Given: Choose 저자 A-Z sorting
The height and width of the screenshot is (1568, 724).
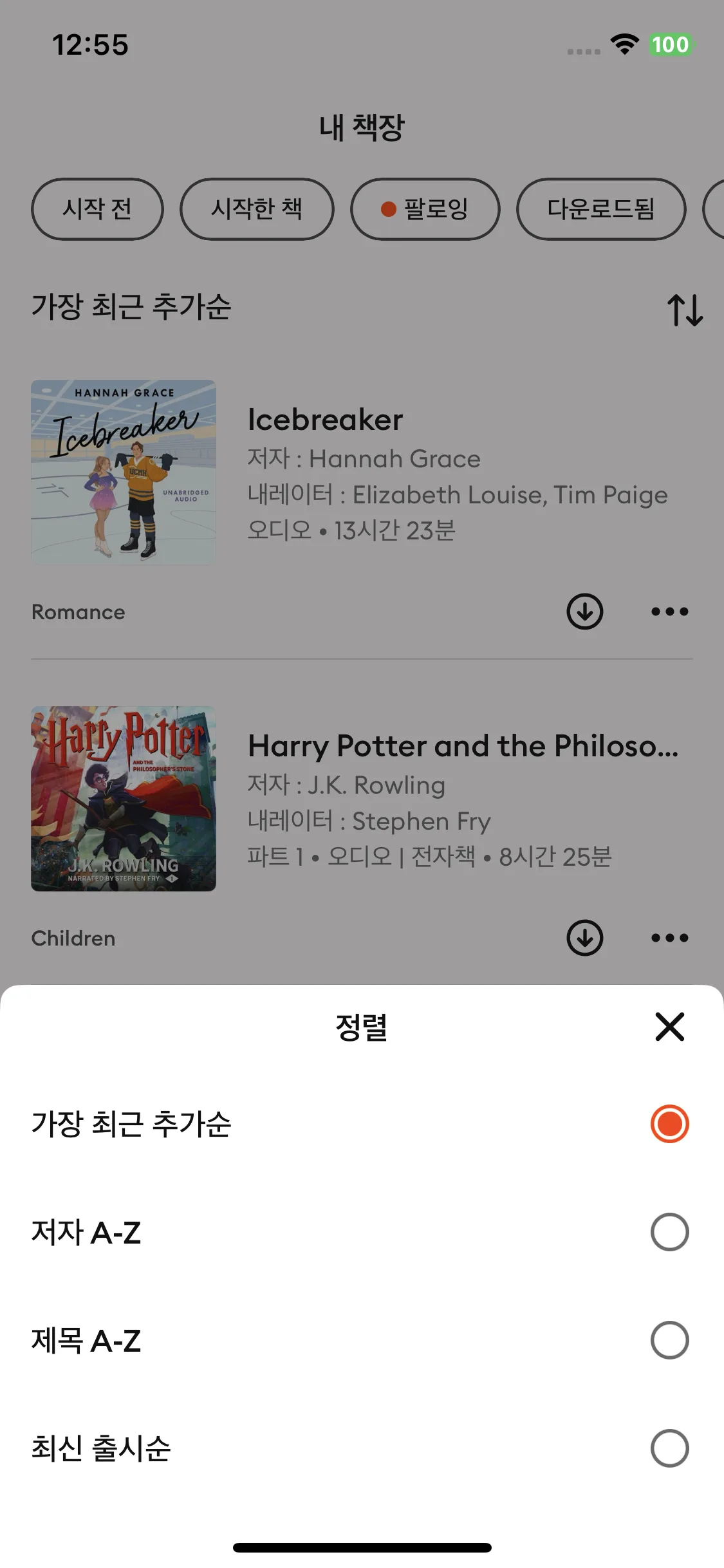Looking at the screenshot, I should [669, 1232].
